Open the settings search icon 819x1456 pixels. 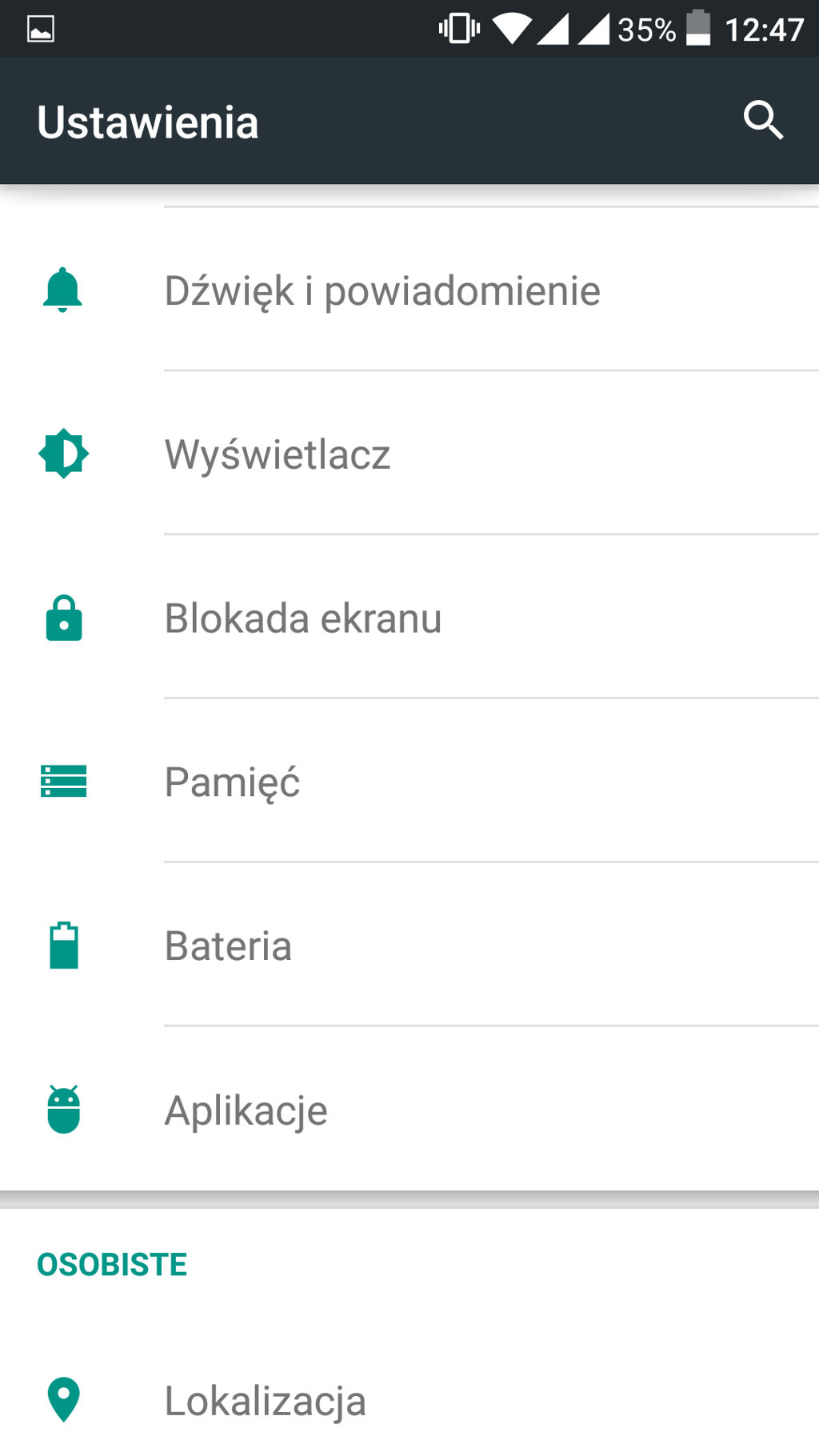tap(762, 121)
